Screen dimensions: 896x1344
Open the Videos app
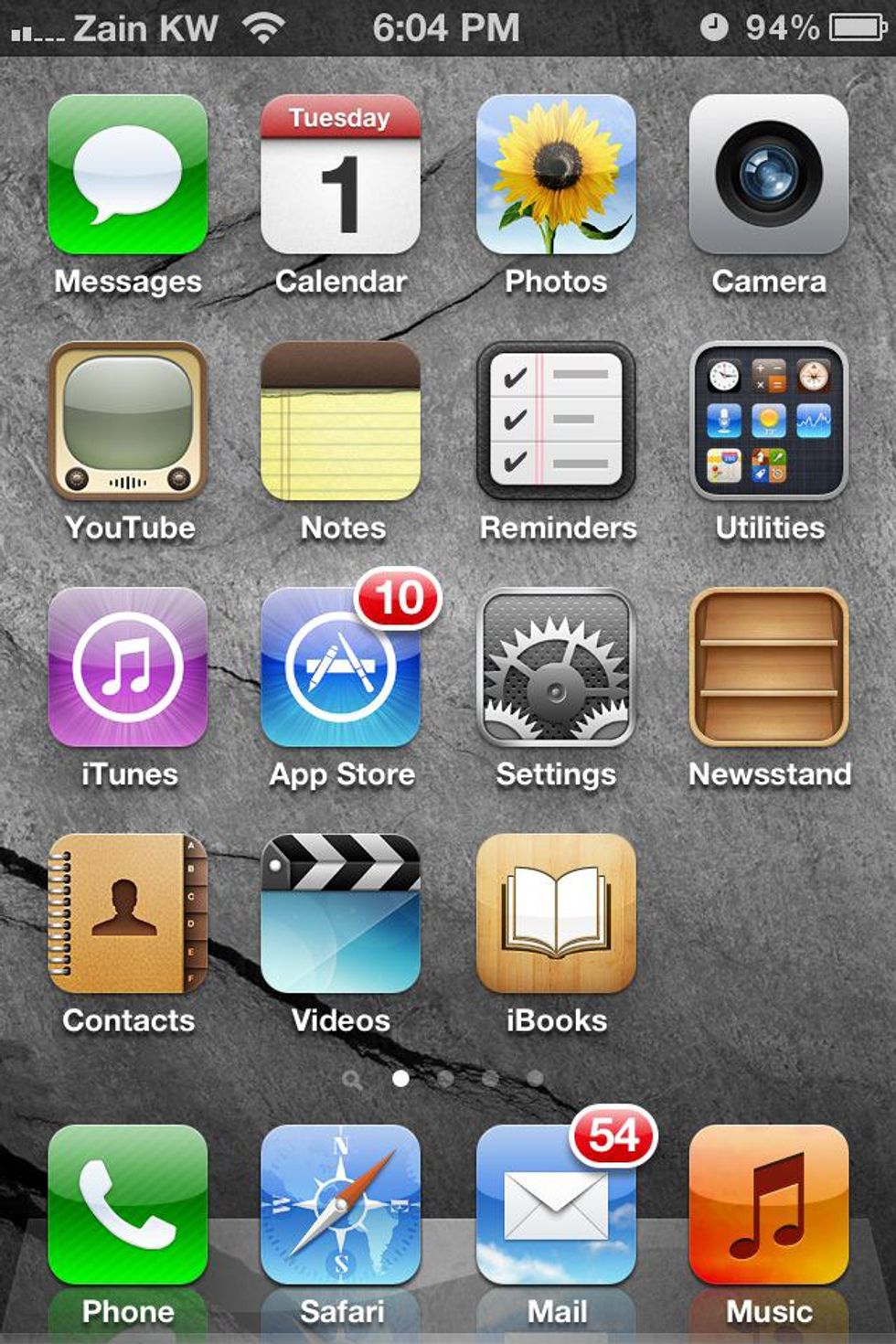[340, 913]
